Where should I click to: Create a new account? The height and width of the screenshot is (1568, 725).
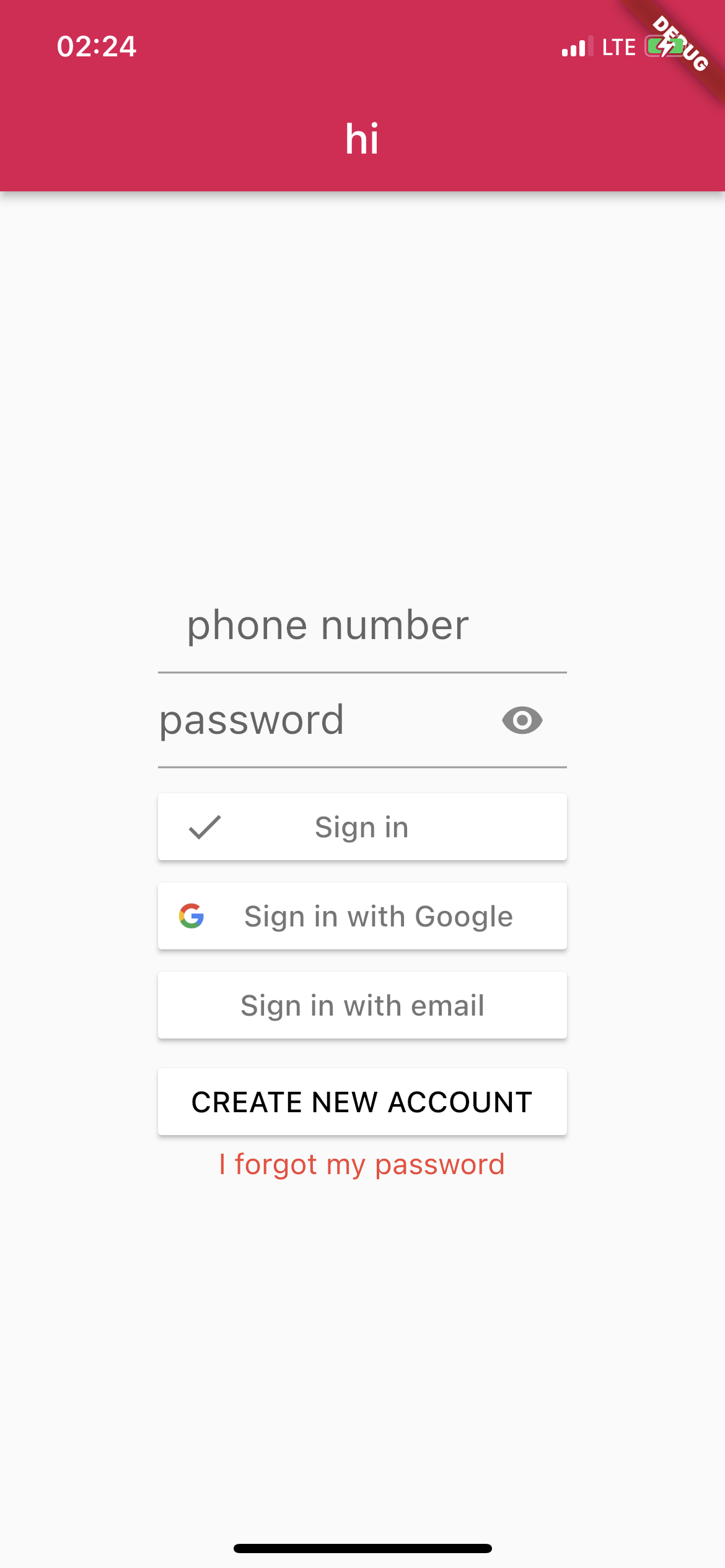(x=362, y=1102)
